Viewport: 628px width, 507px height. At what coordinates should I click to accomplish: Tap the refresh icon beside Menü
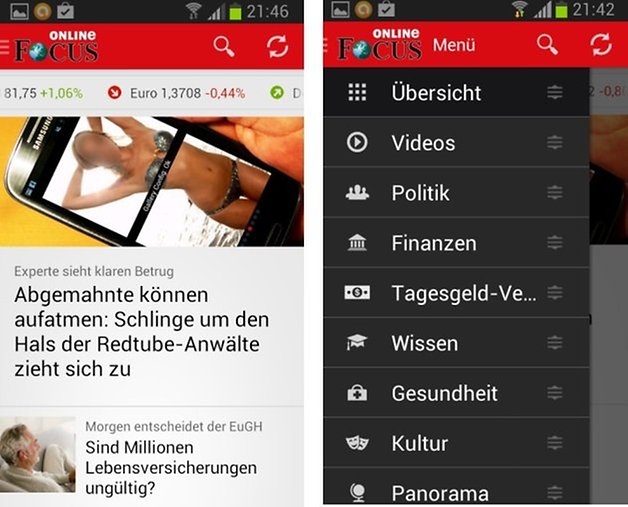tap(600, 44)
